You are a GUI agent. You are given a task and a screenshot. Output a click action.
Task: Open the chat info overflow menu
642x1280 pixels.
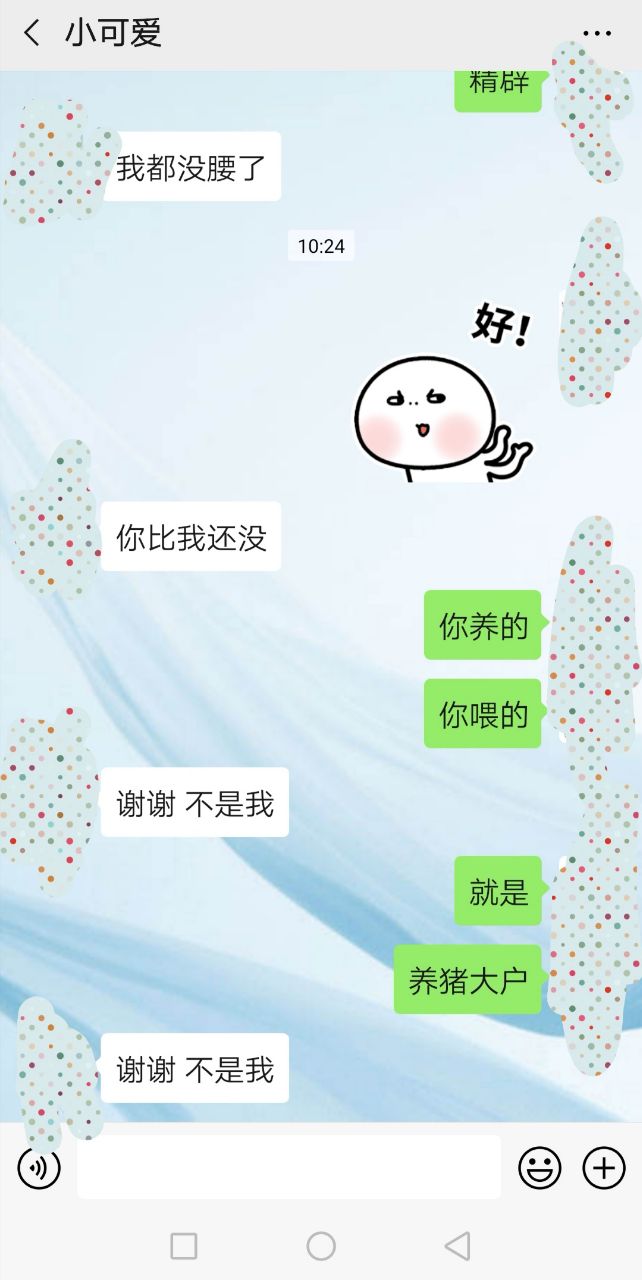tap(597, 33)
